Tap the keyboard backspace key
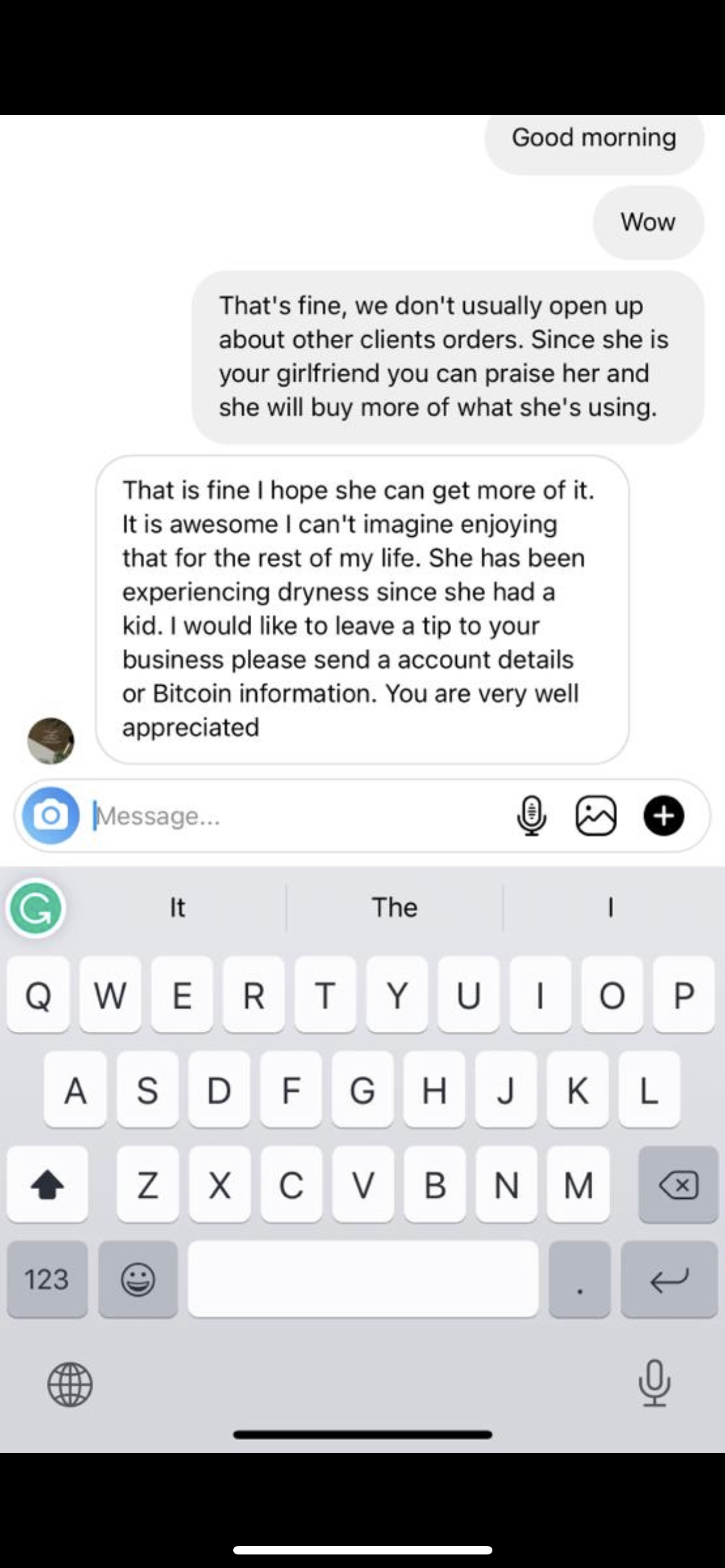 pyautogui.click(x=678, y=1185)
